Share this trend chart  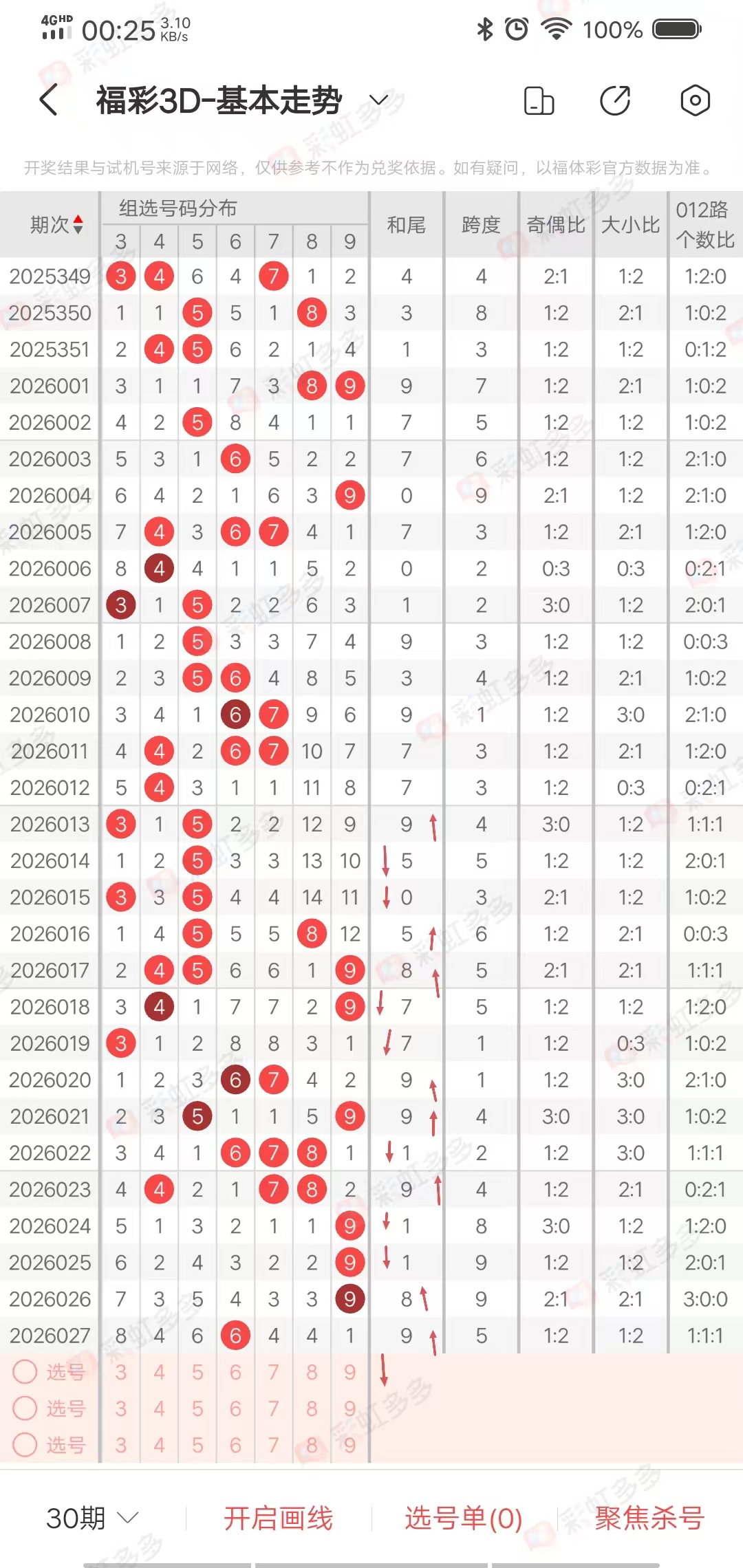pos(615,100)
